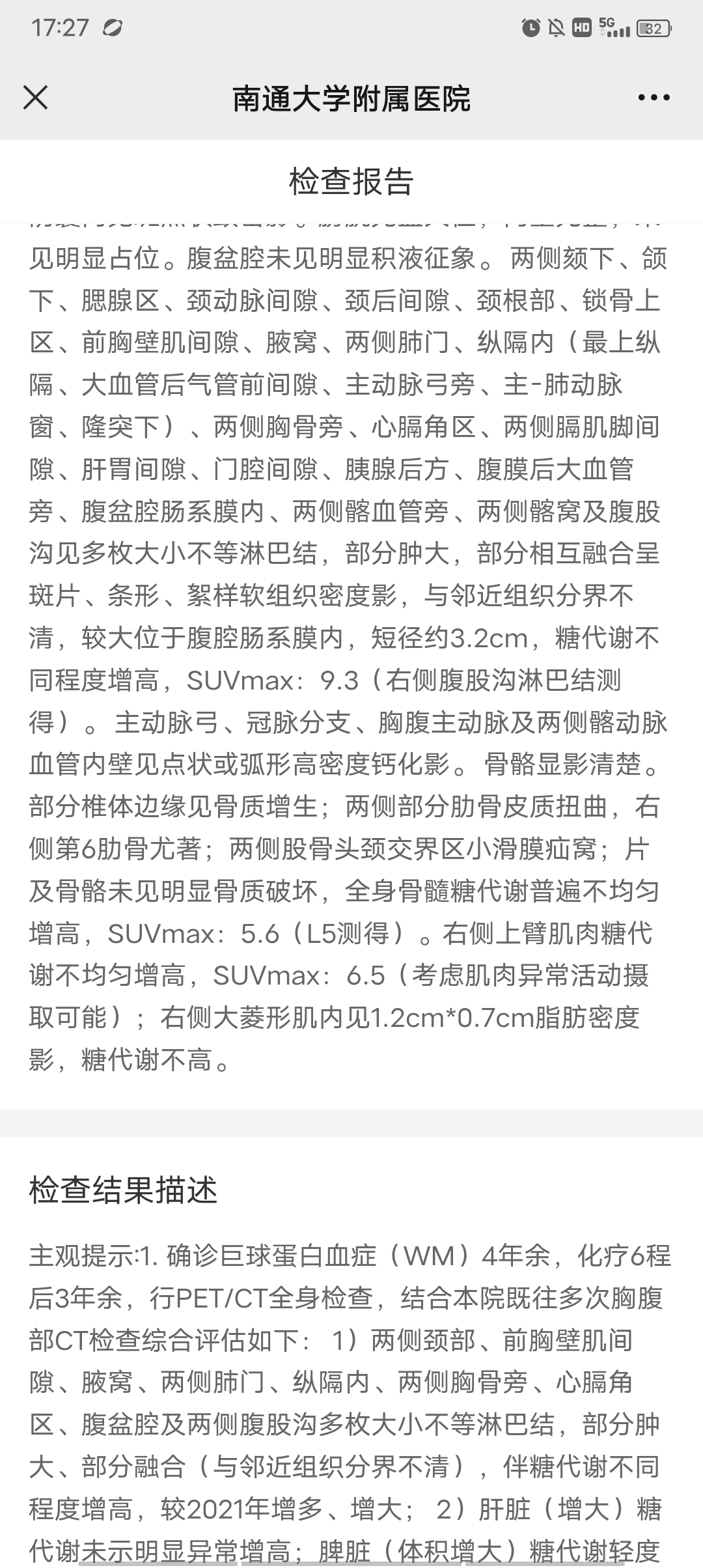Close the hospital report page
Viewport: 703px width, 1568px height.
coord(35,98)
